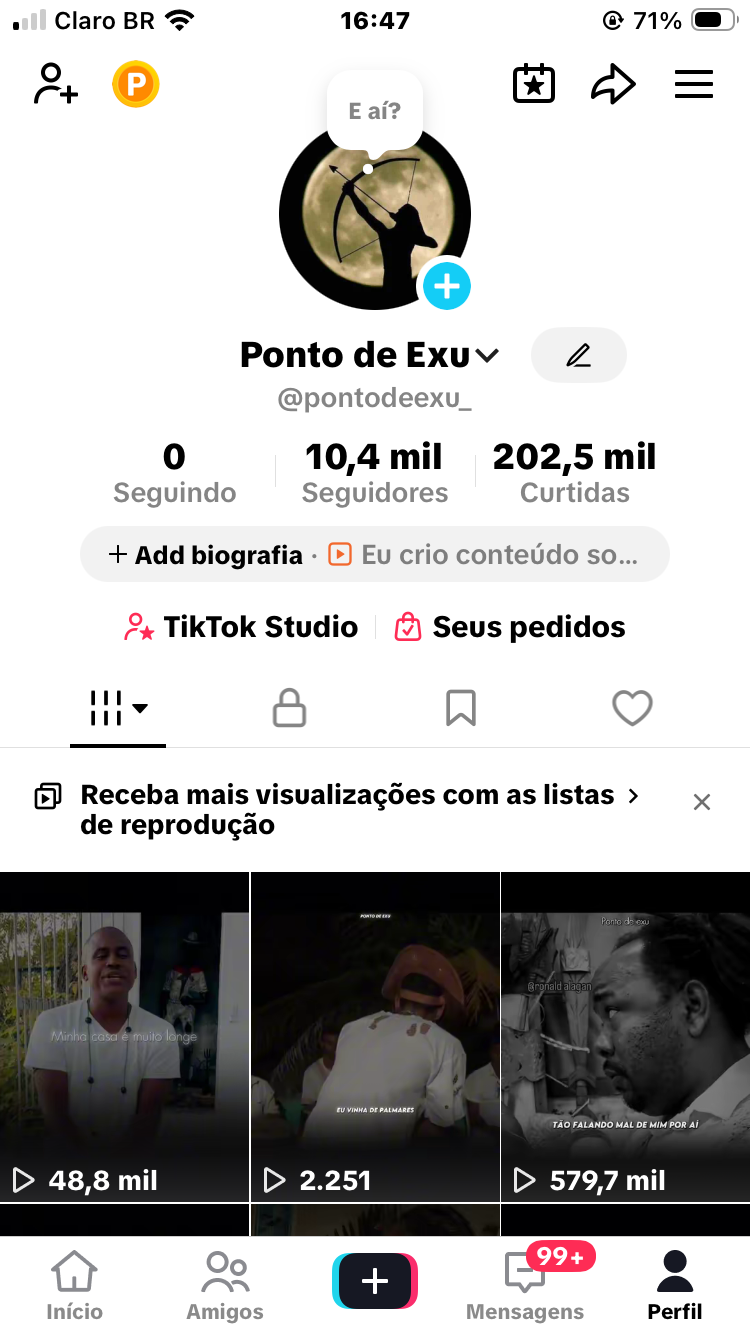Viewport: 750px width, 1334px height.
Task: Dismiss the listas de reprodução banner
Action: click(702, 802)
